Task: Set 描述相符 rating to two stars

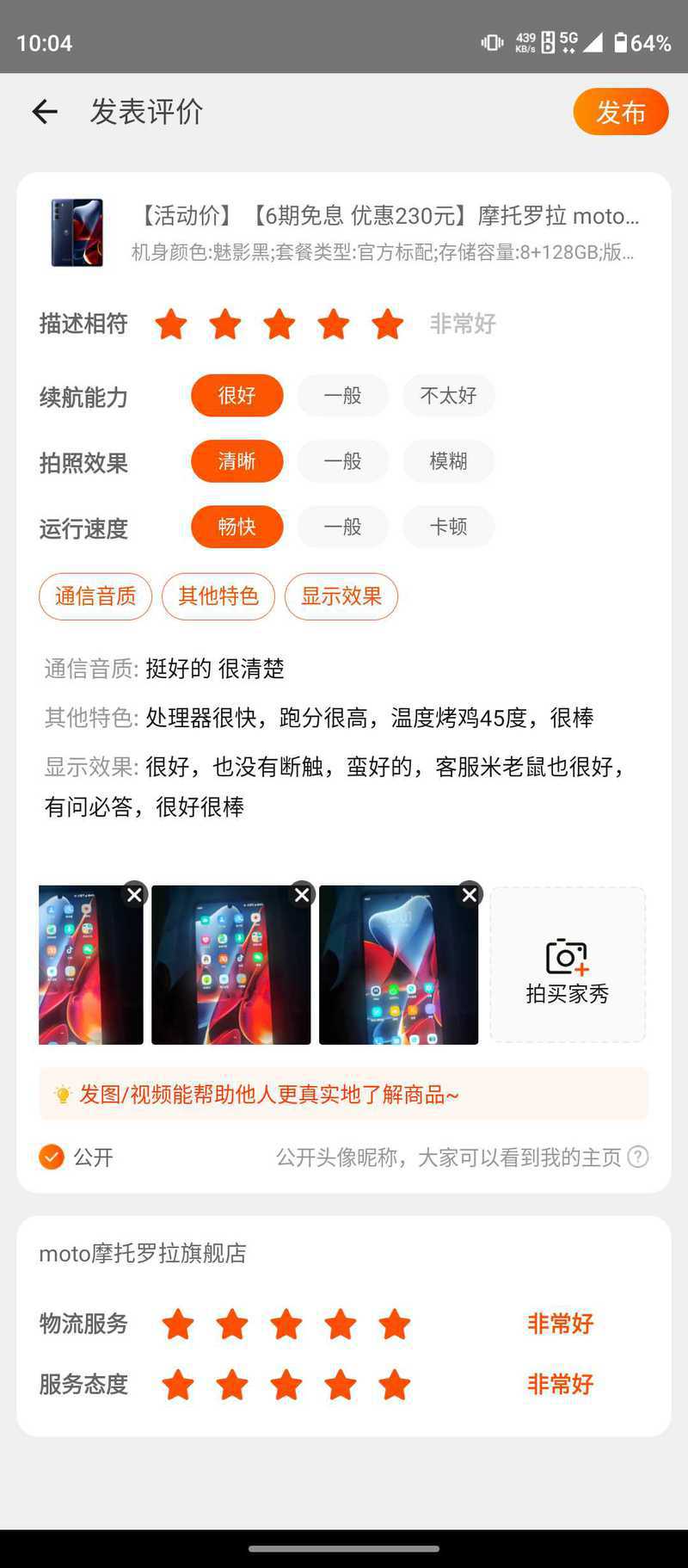Action: click(x=225, y=324)
